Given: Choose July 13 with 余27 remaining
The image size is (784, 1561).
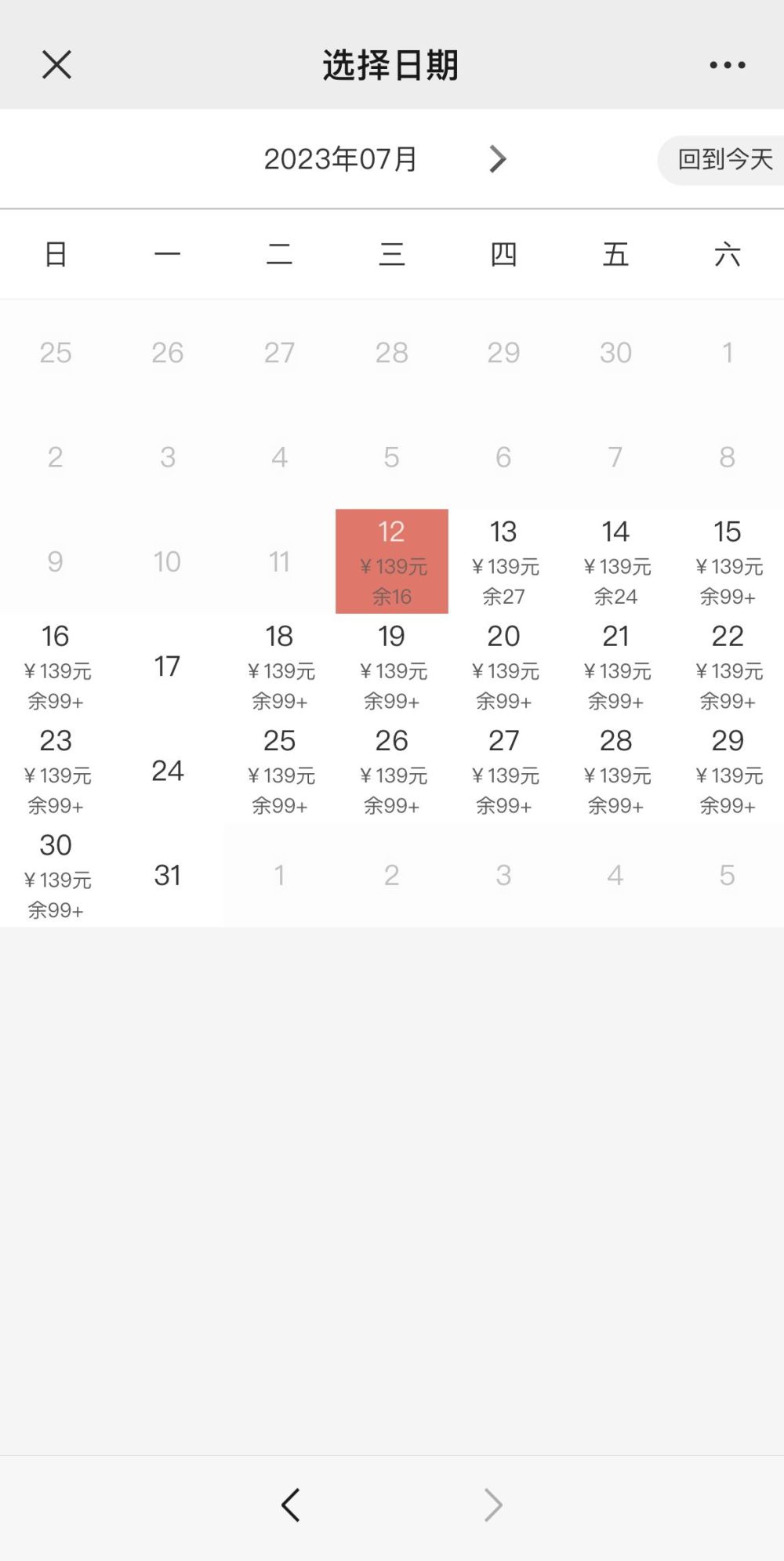Looking at the screenshot, I should point(503,561).
